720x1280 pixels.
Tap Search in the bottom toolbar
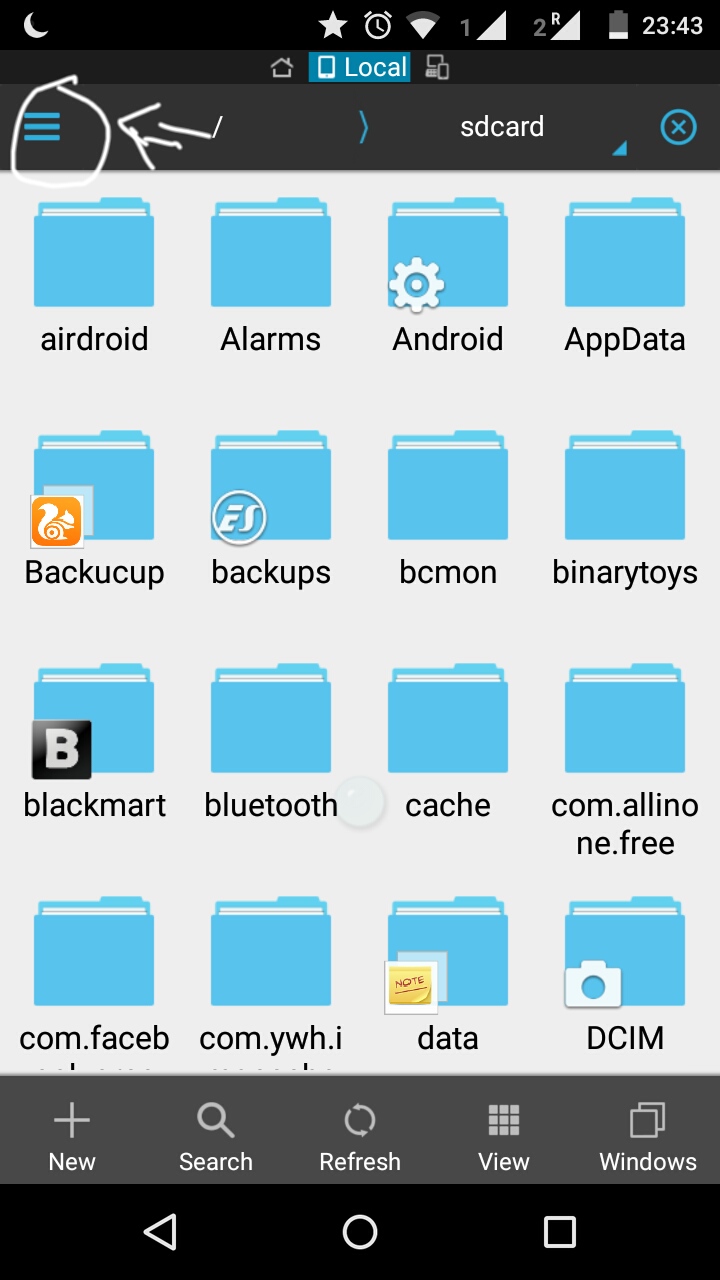pyautogui.click(x=216, y=1138)
